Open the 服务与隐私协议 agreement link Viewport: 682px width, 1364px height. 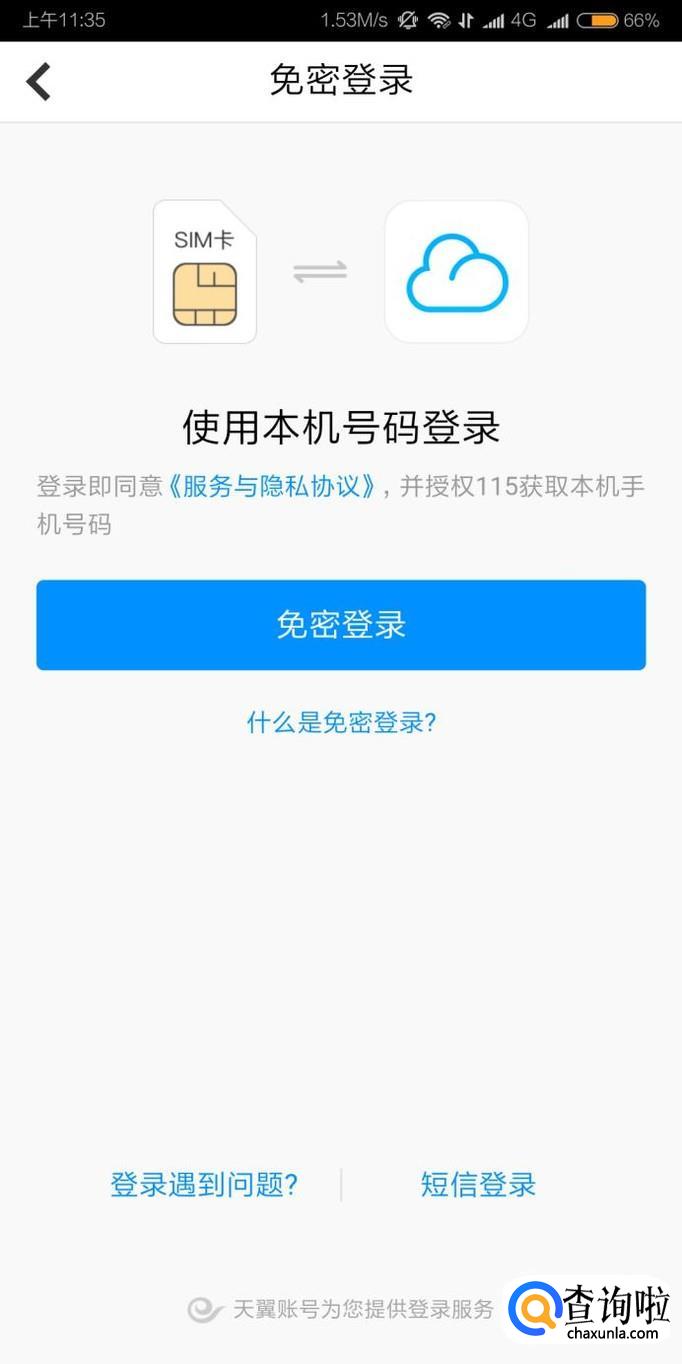pos(274,487)
